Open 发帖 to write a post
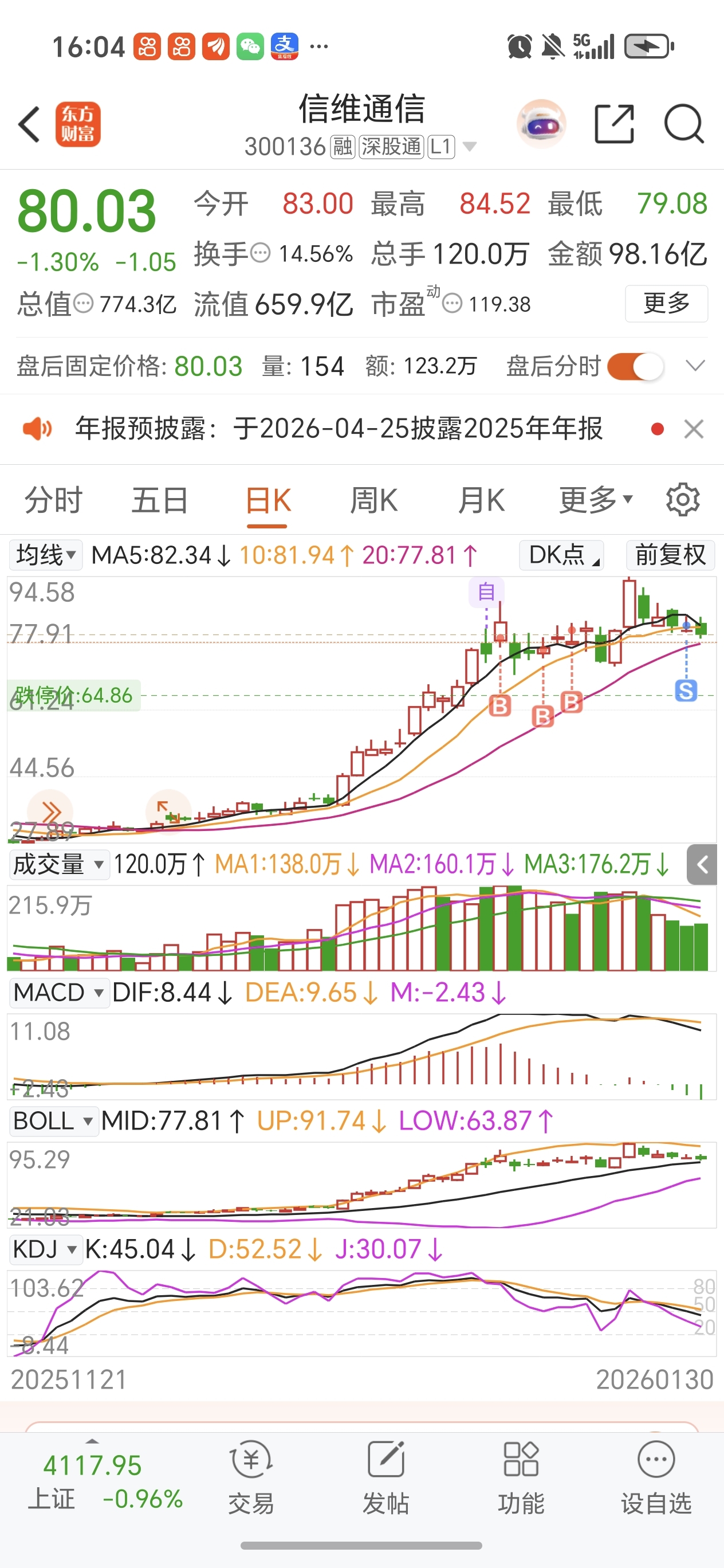 click(x=385, y=1477)
